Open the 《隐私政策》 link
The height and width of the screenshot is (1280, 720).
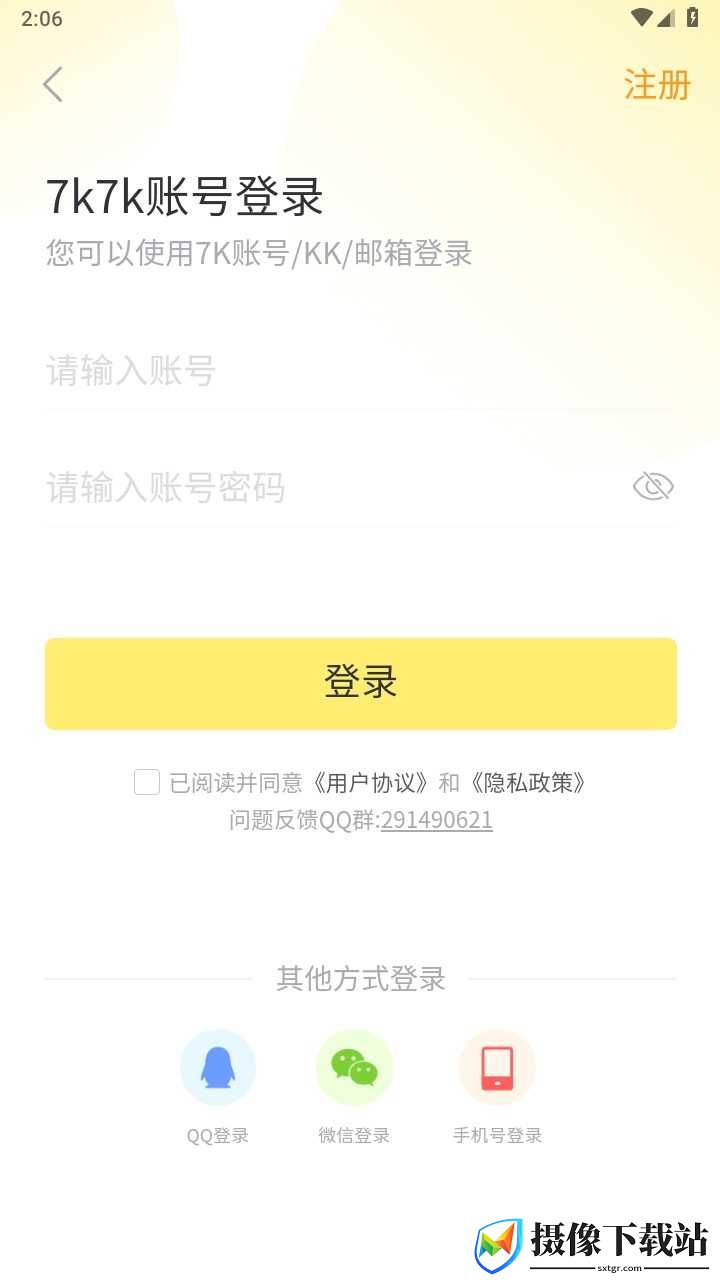(526, 782)
